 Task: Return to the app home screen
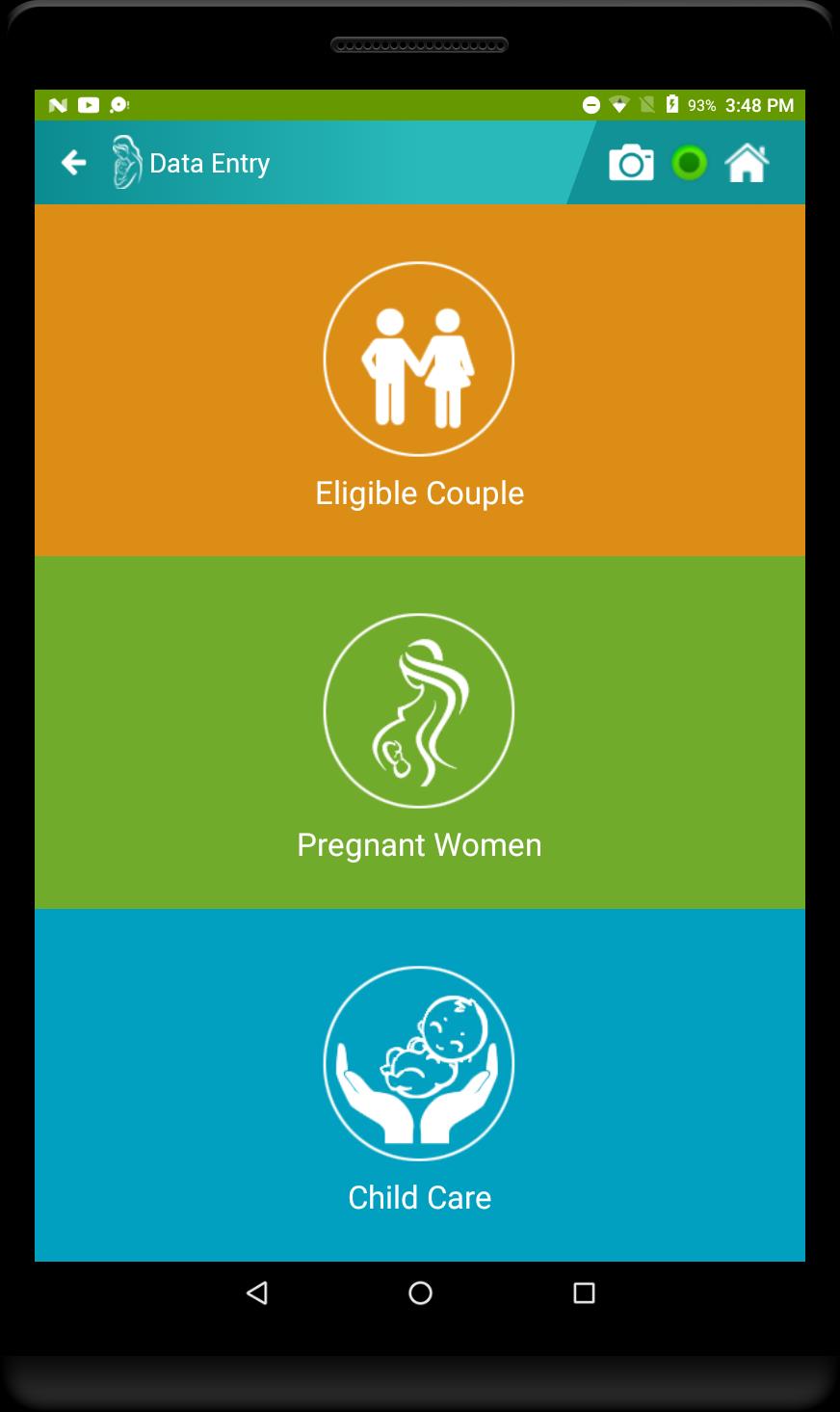click(747, 163)
